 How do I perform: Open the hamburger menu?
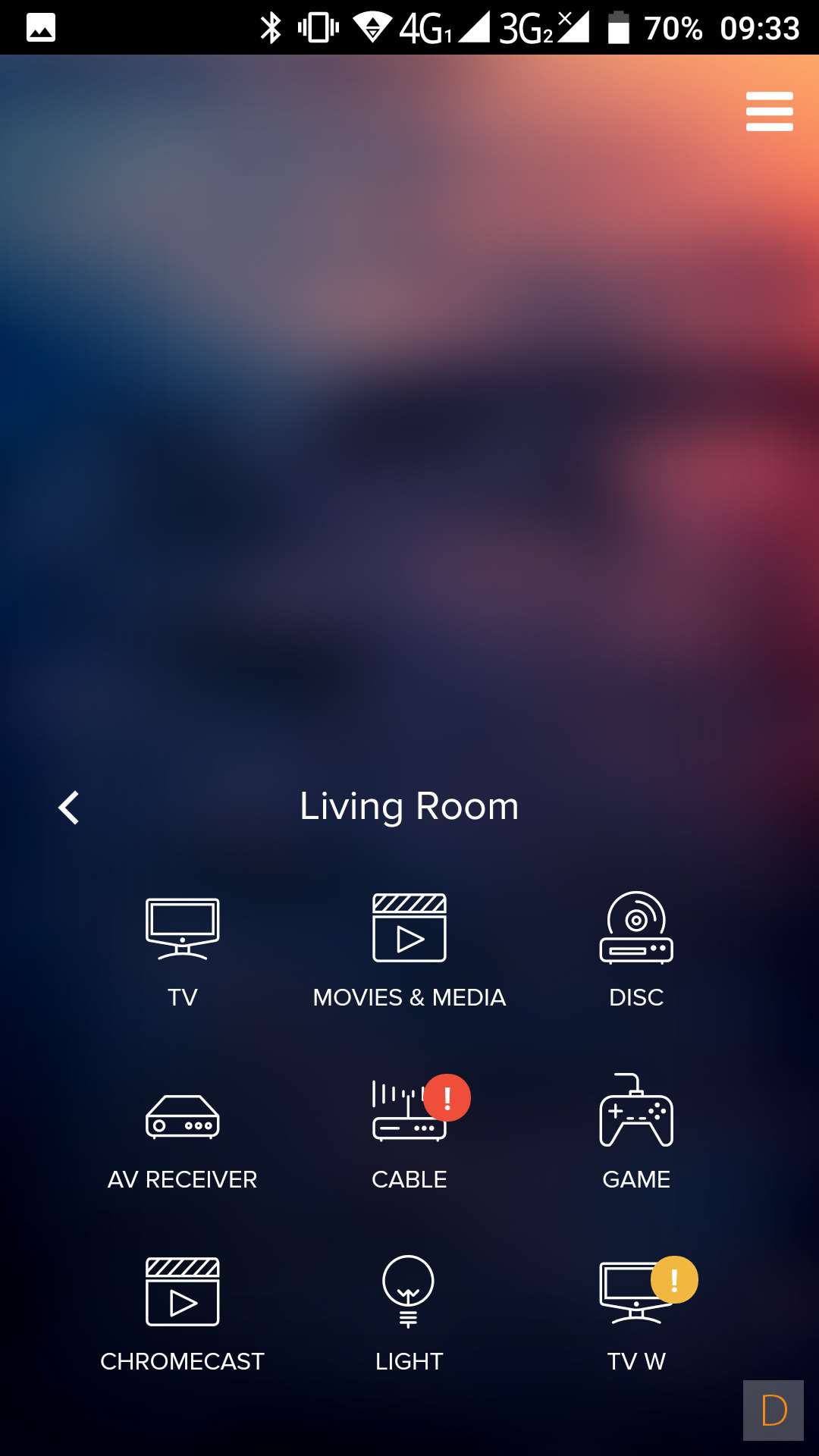pyautogui.click(x=769, y=111)
